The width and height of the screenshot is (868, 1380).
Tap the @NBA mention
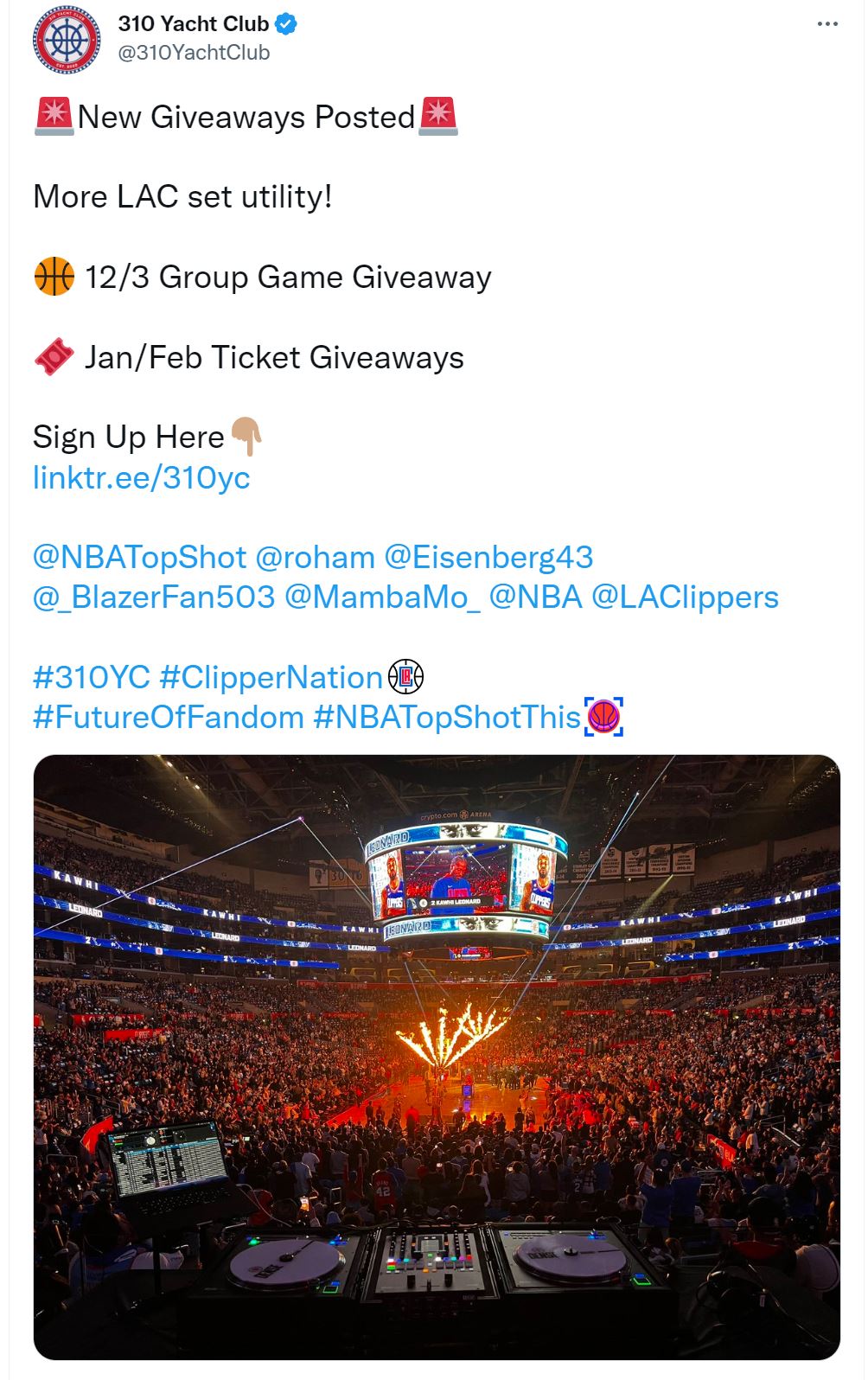pos(535,597)
